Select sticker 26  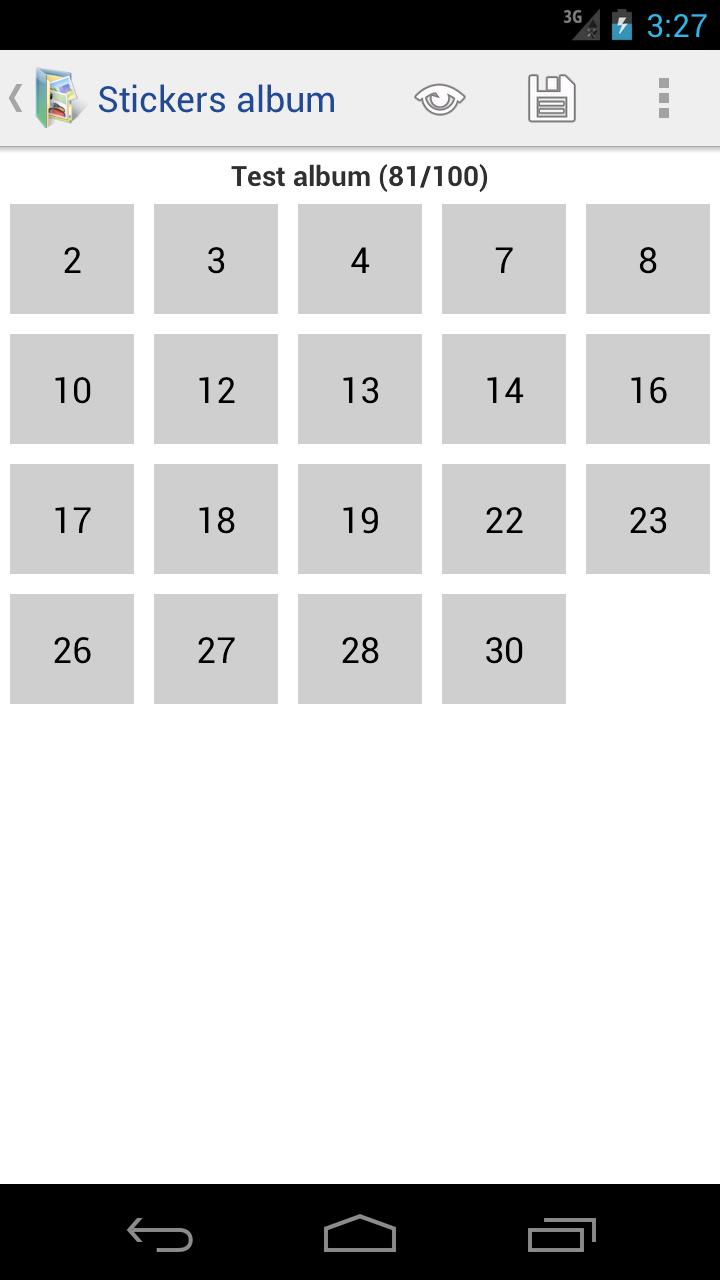tap(72, 649)
